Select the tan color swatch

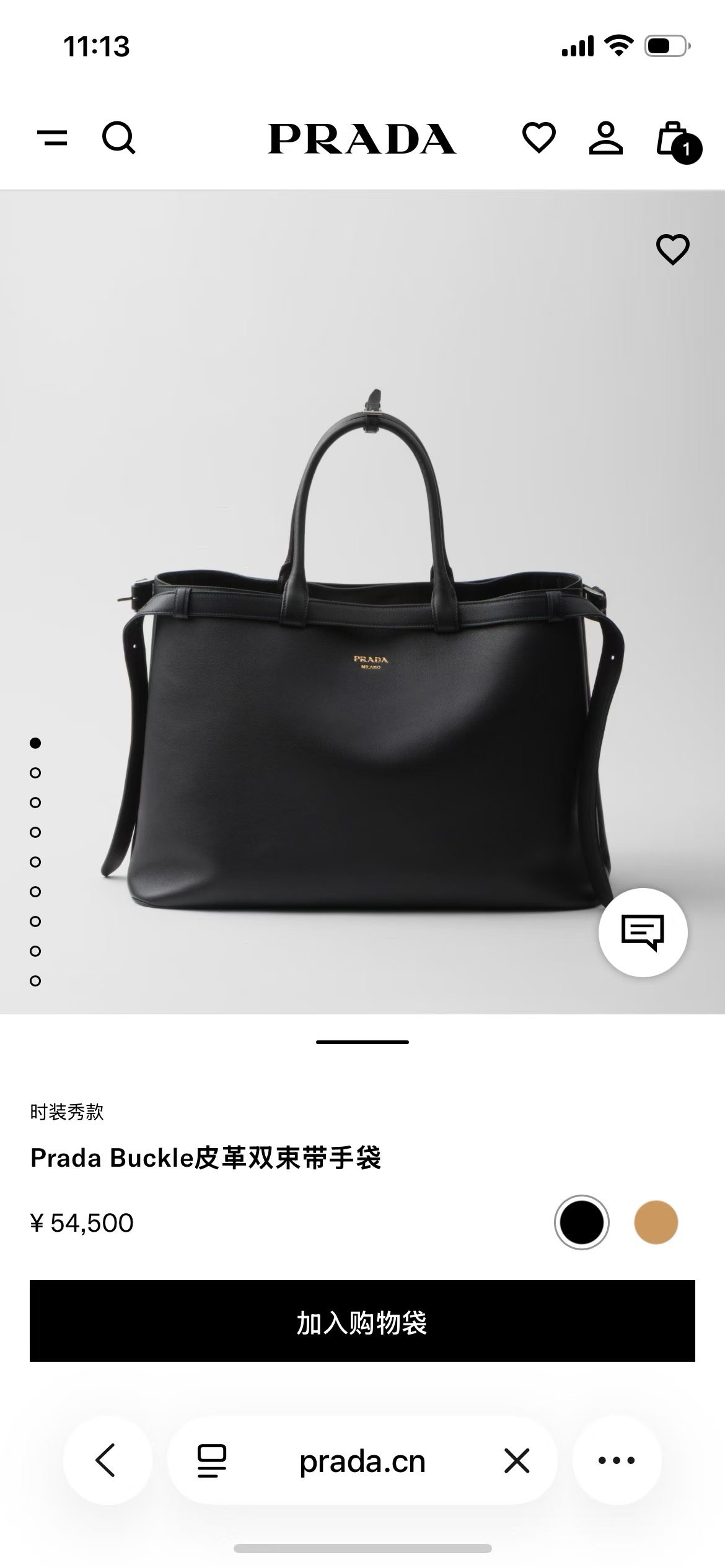tap(656, 1222)
